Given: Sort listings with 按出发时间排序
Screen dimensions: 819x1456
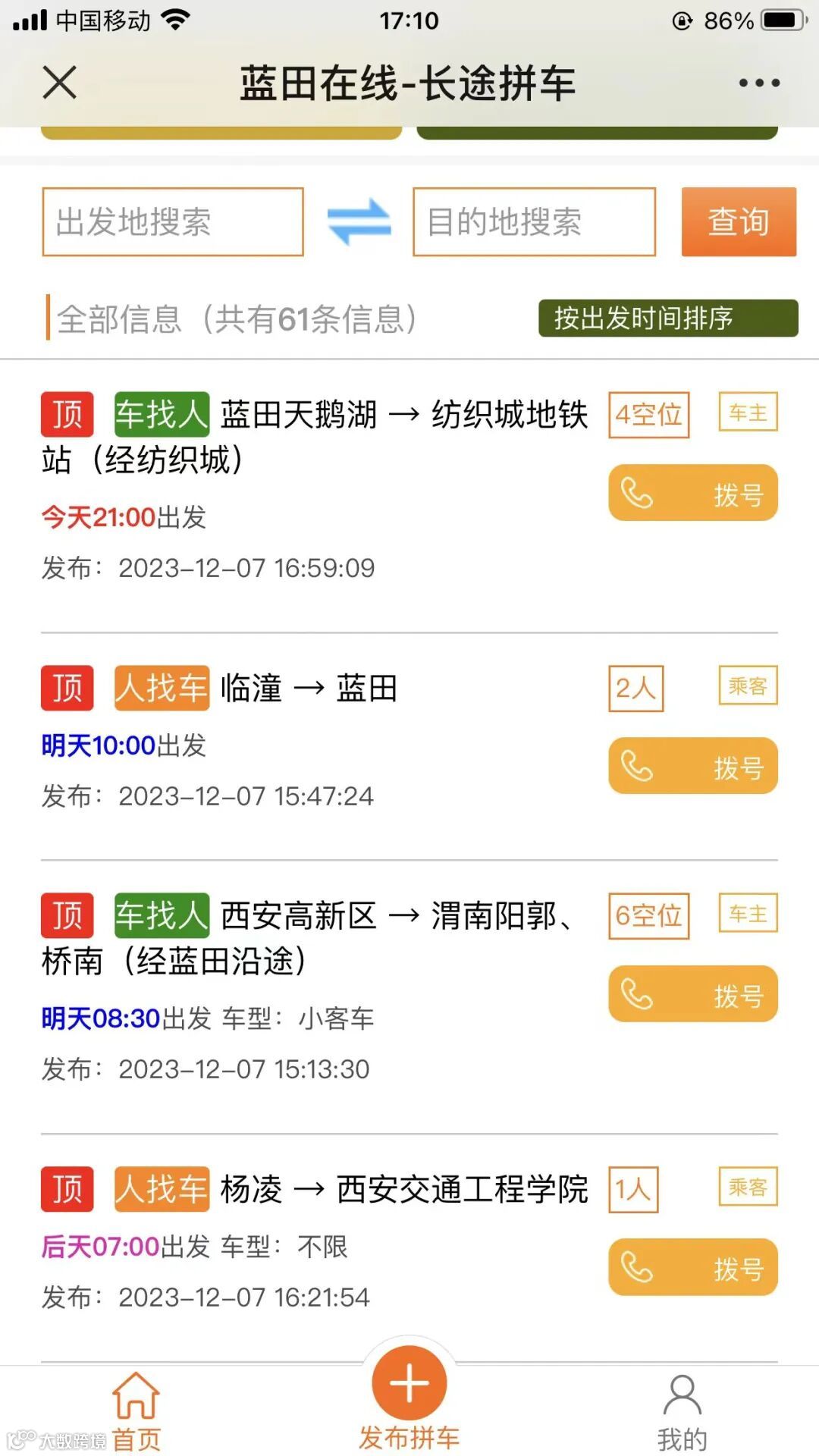Looking at the screenshot, I should point(668,318).
